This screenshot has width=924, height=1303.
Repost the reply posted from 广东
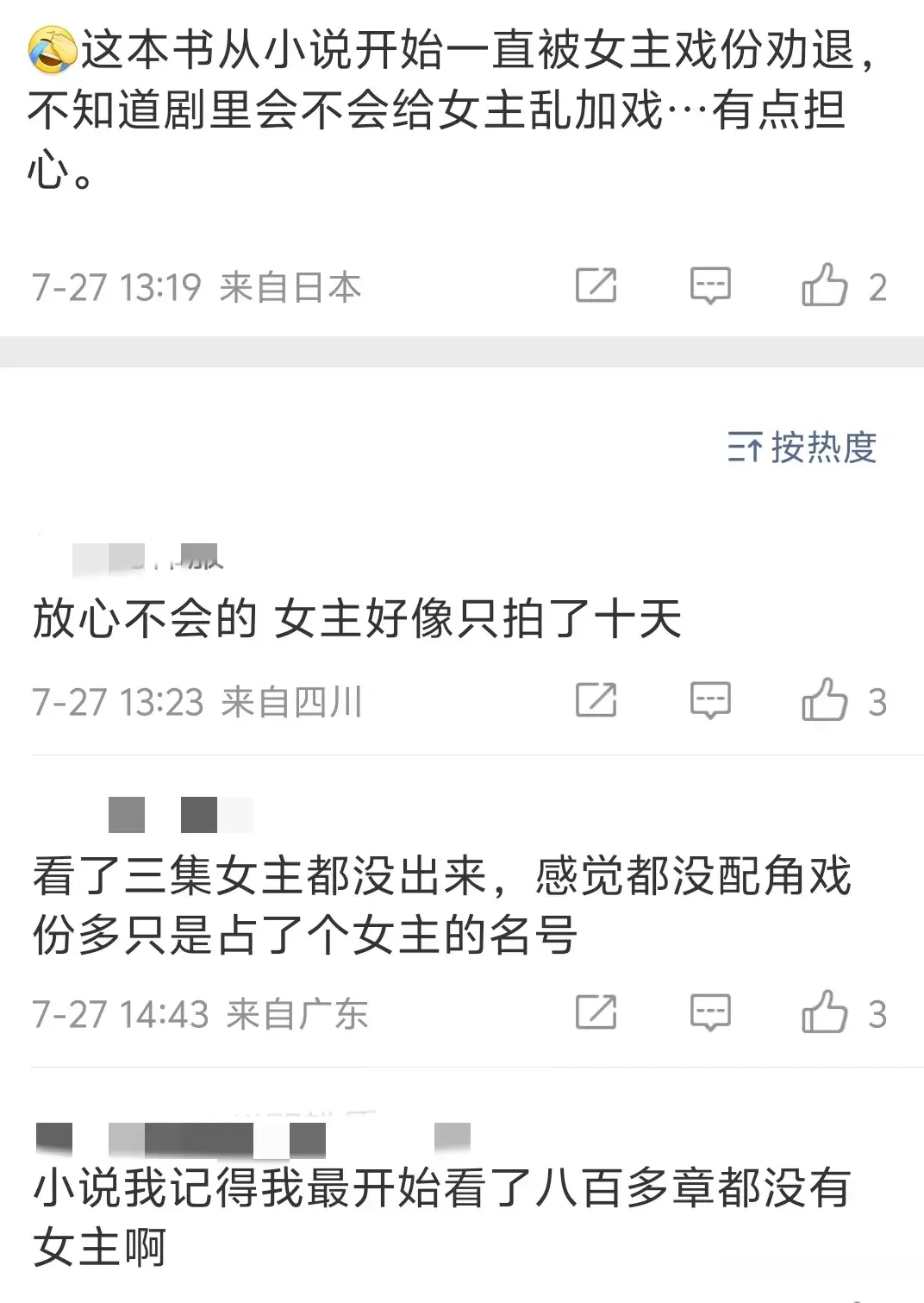[596, 1012]
